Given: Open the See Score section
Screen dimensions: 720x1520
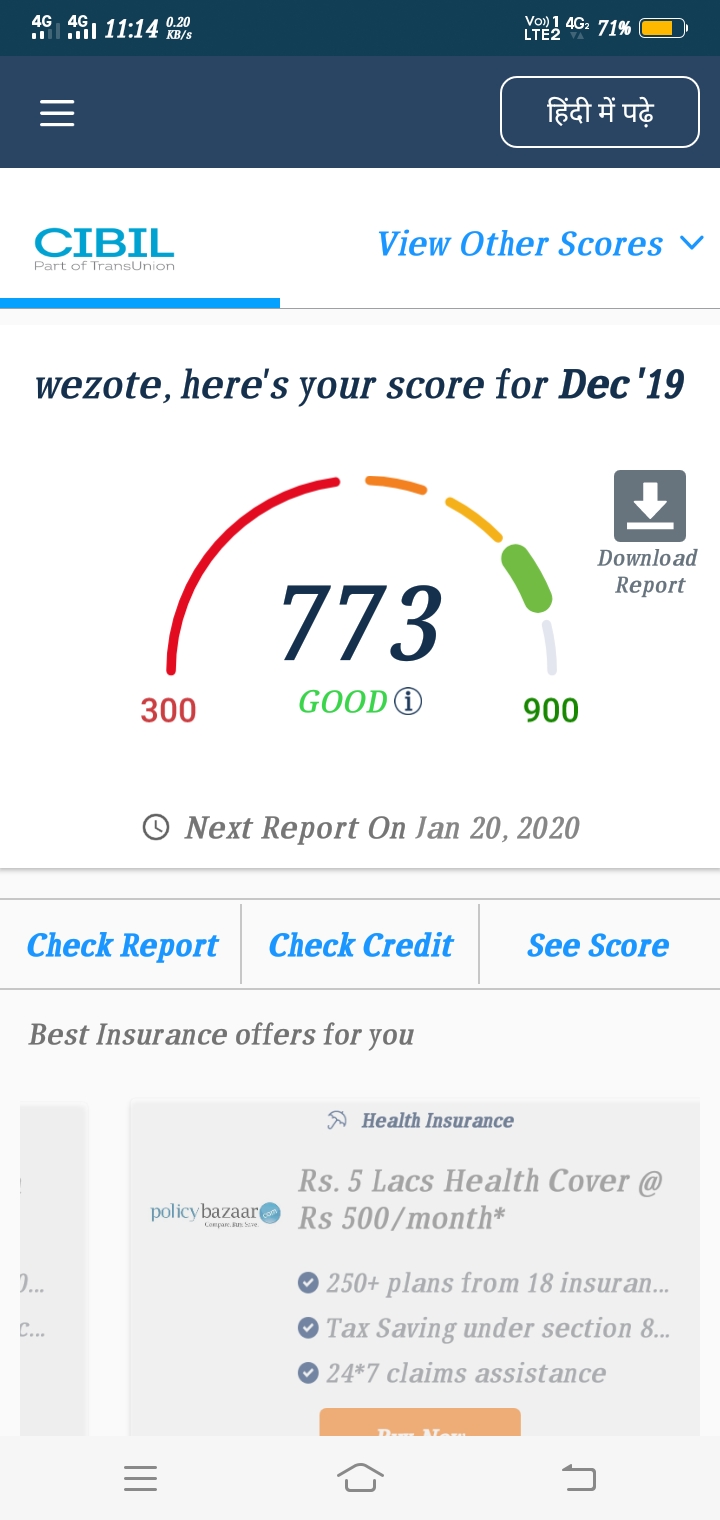Looking at the screenshot, I should coord(598,945).
